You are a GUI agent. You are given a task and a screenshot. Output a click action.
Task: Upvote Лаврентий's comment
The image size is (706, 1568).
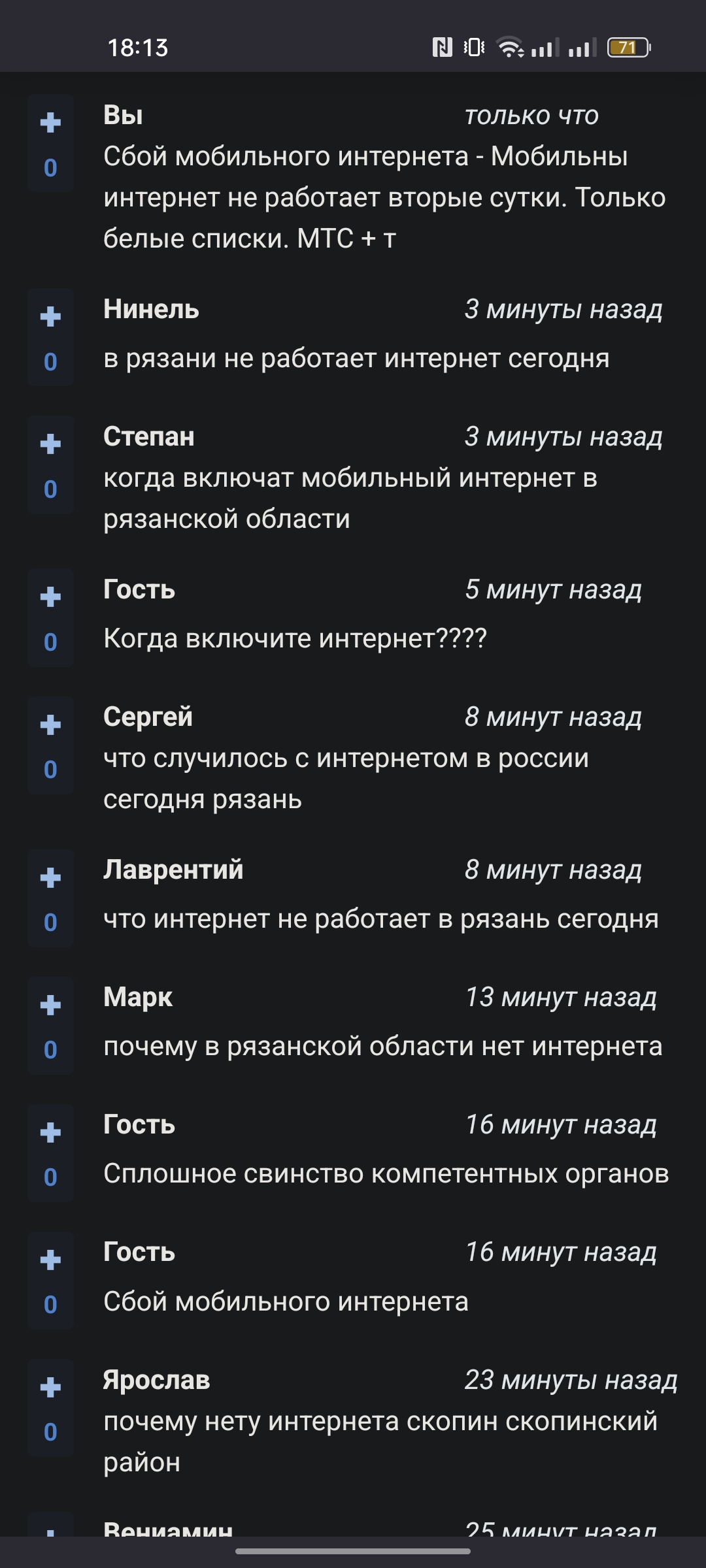click(50, 877)
